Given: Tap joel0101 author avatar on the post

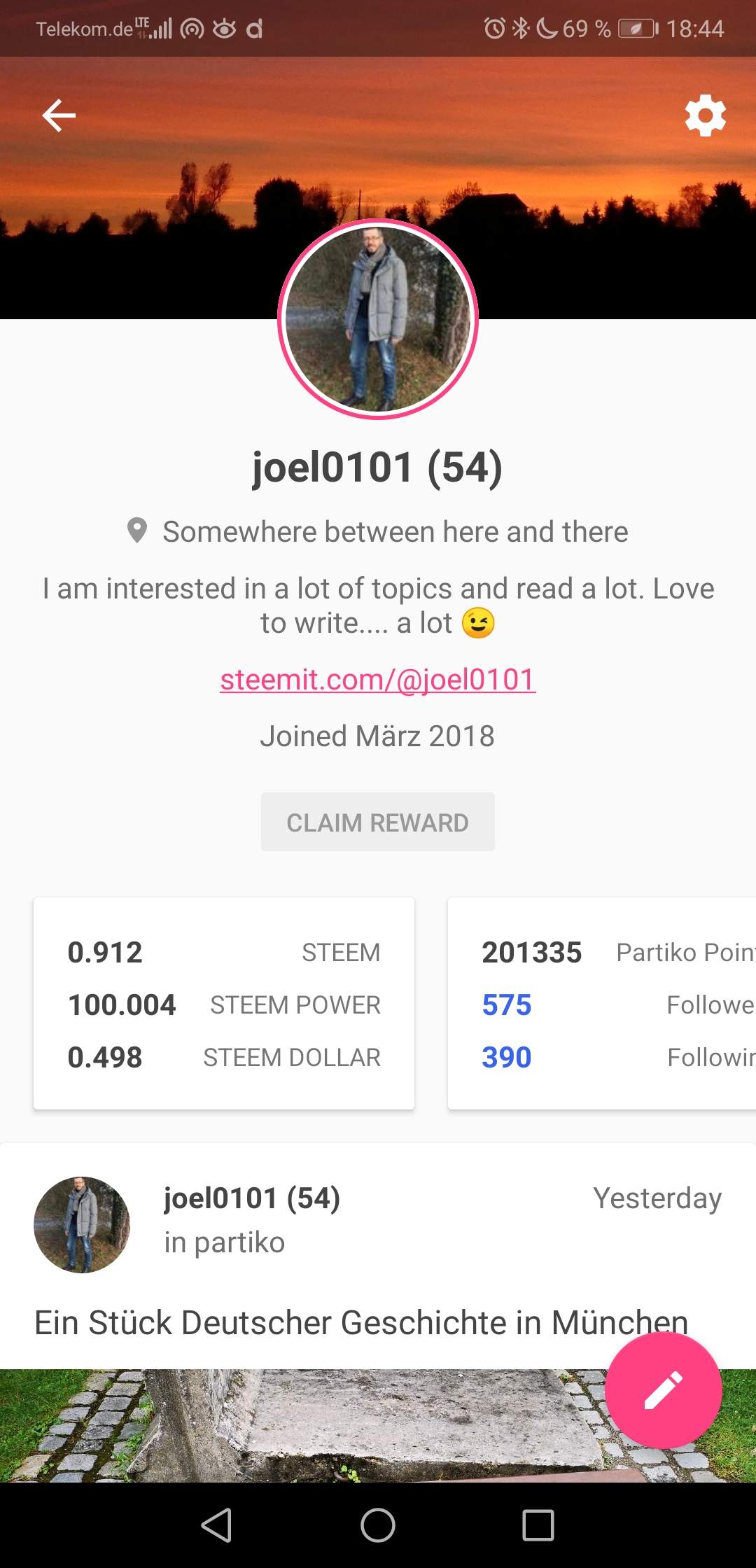Looking at the screenshot, I should pos(82,1224).
